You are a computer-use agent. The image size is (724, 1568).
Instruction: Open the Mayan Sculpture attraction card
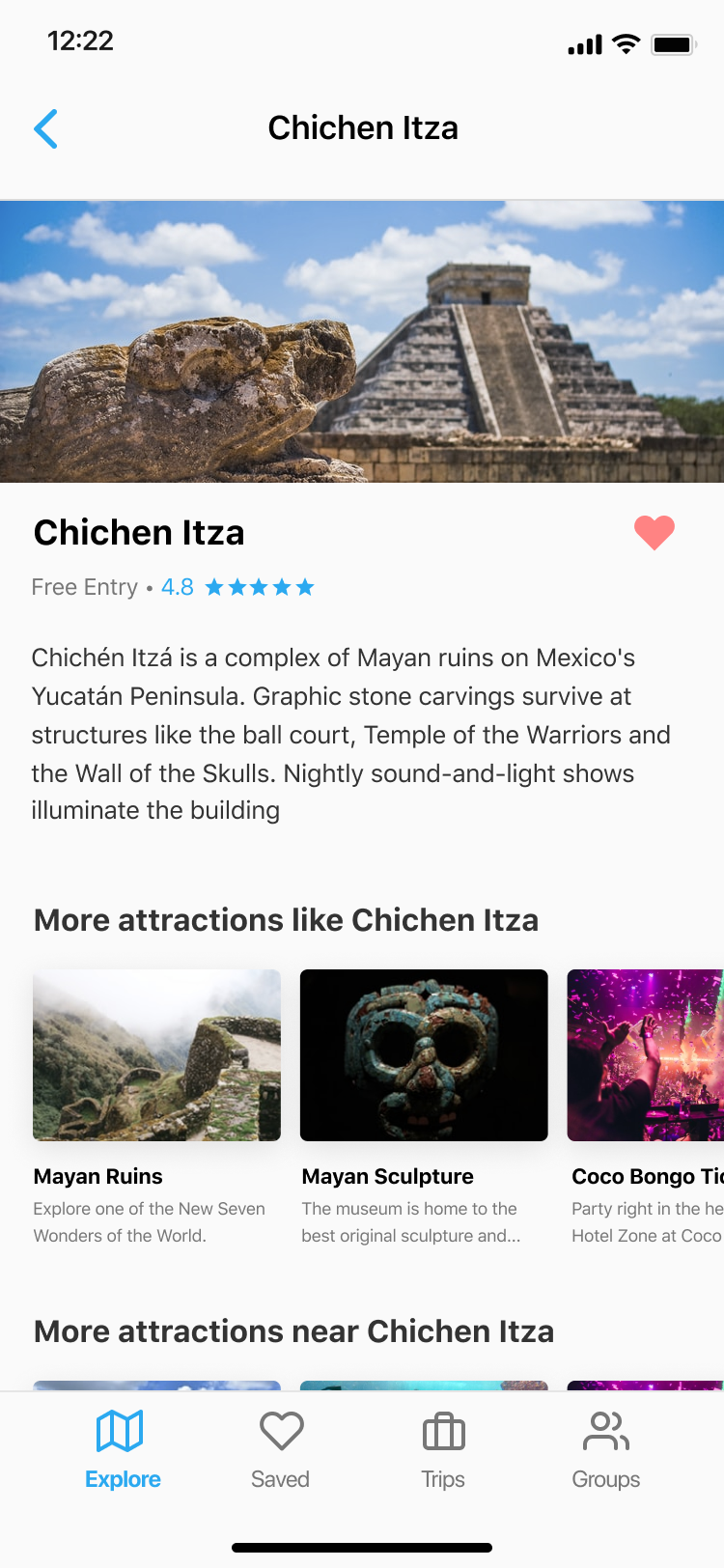(x=424, y=1108)
